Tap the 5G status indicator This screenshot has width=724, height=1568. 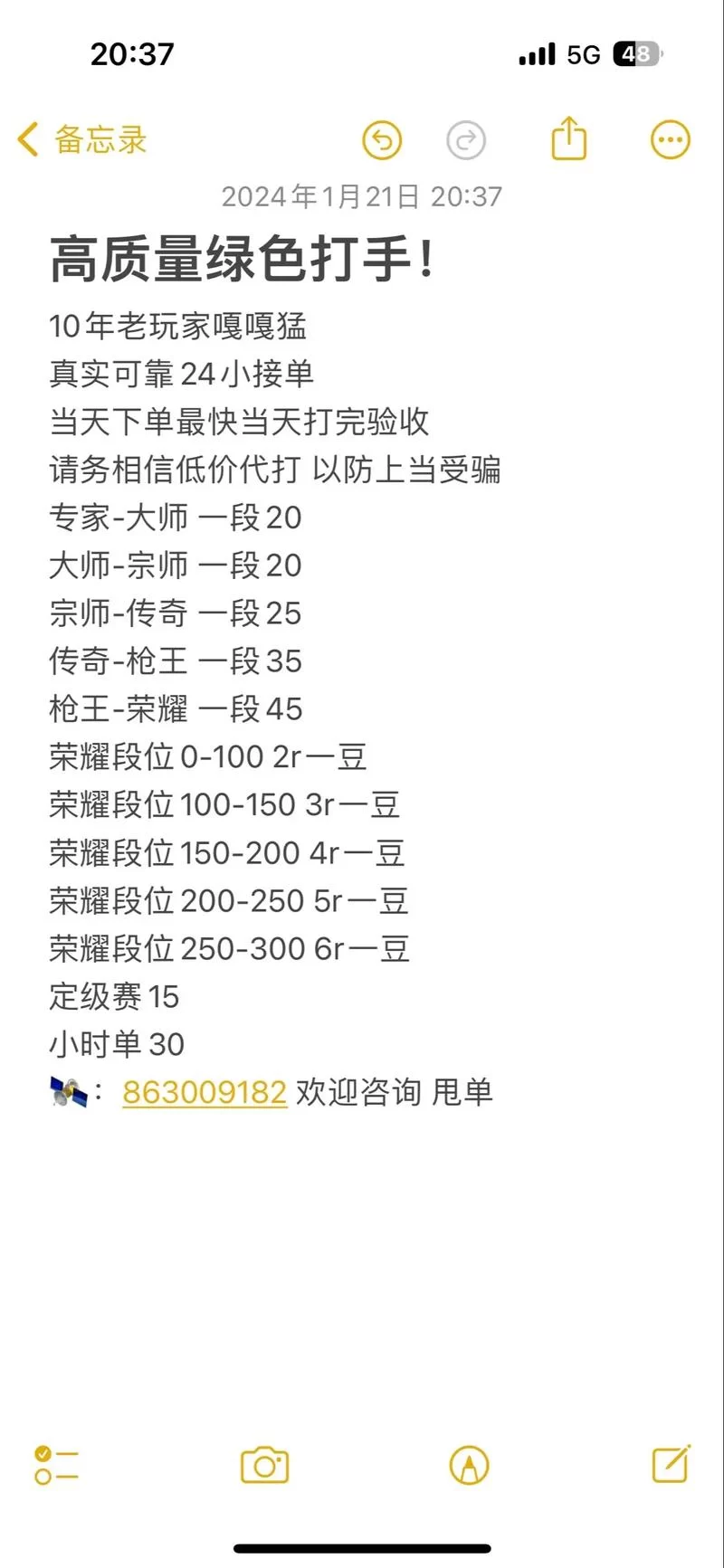click(x=585, y=54)
